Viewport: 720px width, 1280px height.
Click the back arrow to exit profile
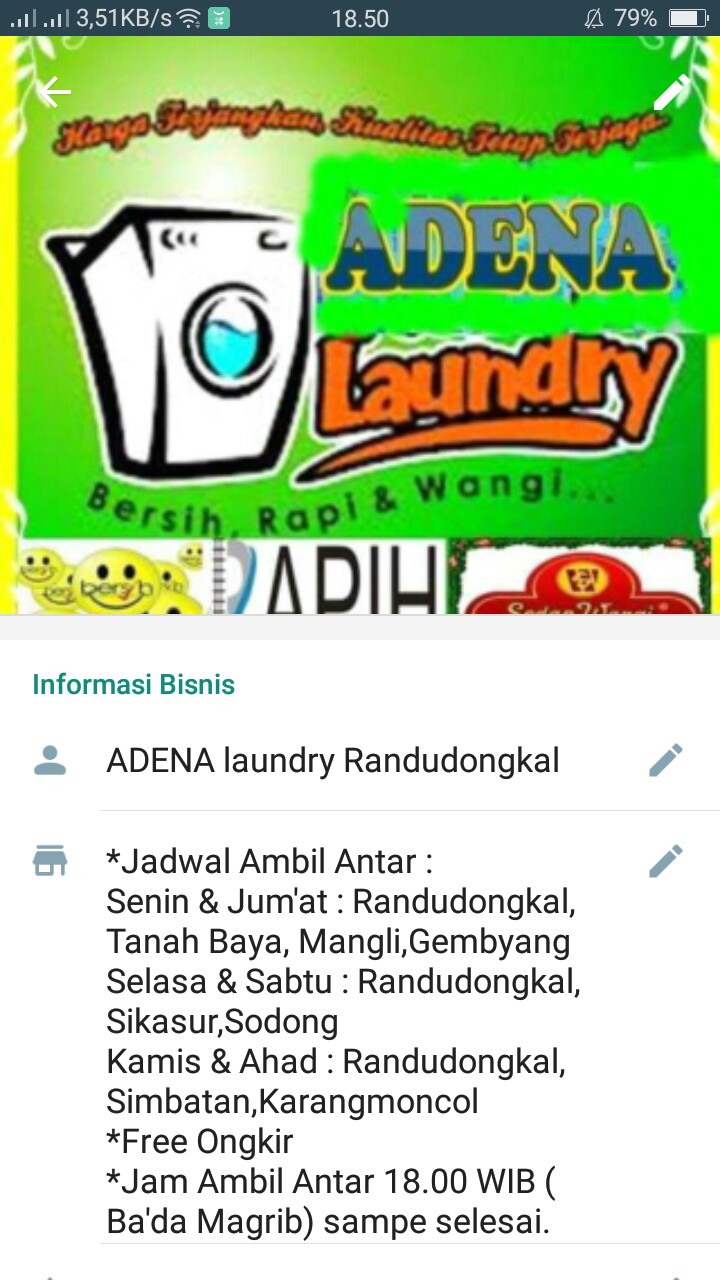(x=54, y=91)
